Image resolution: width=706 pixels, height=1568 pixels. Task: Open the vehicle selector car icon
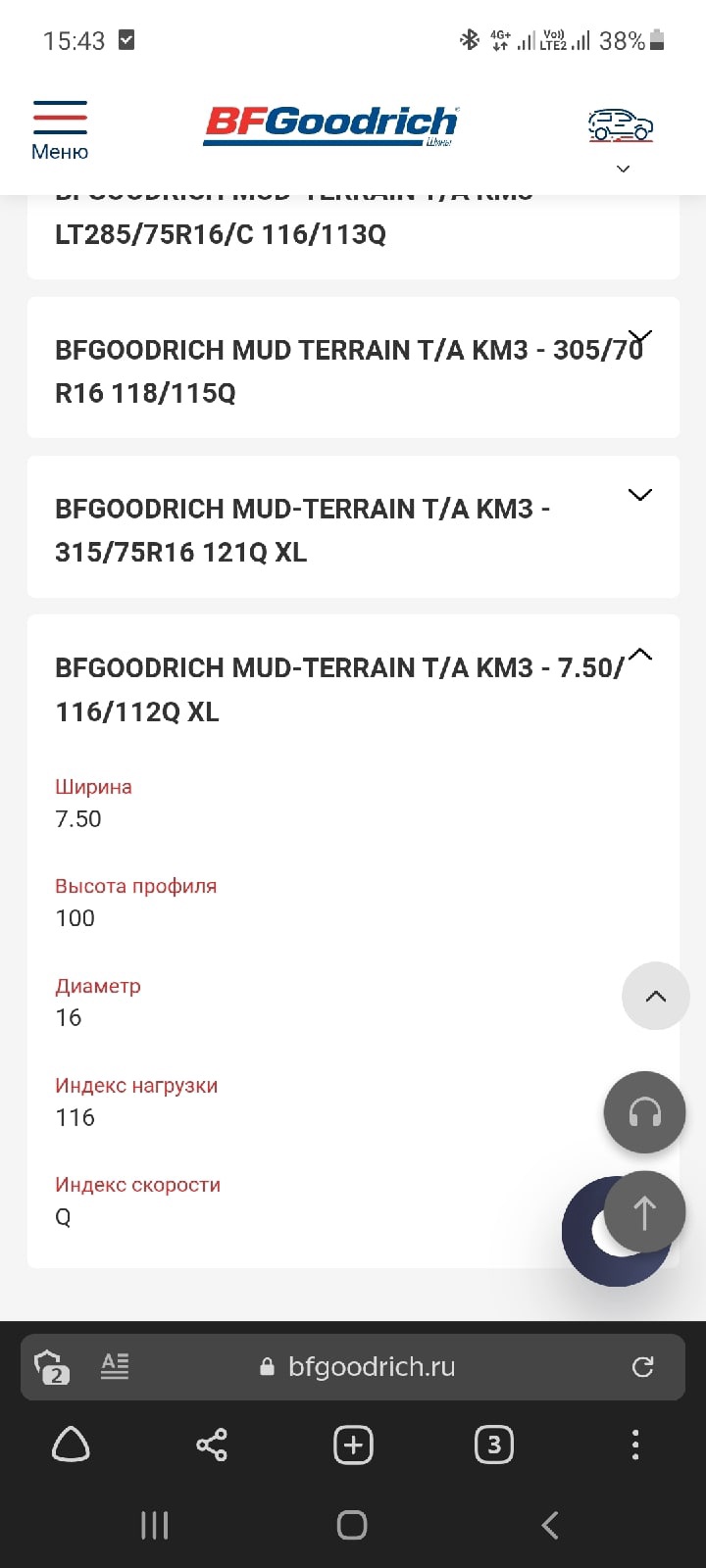pyautogui.click(x=621, y=127)
